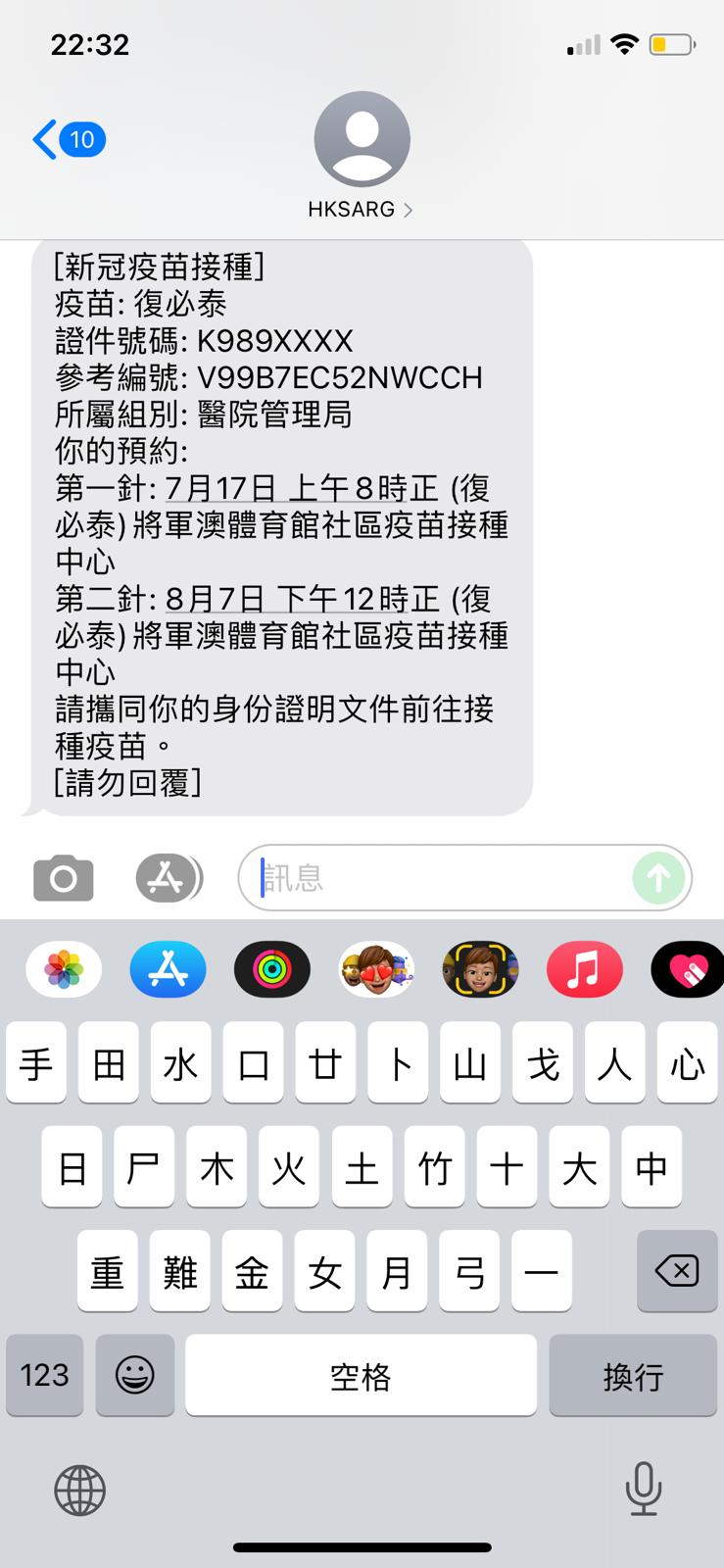Open the Memoji face-frame app
724x1568 pixels.
pyautogui.click(x=480, y=969)
